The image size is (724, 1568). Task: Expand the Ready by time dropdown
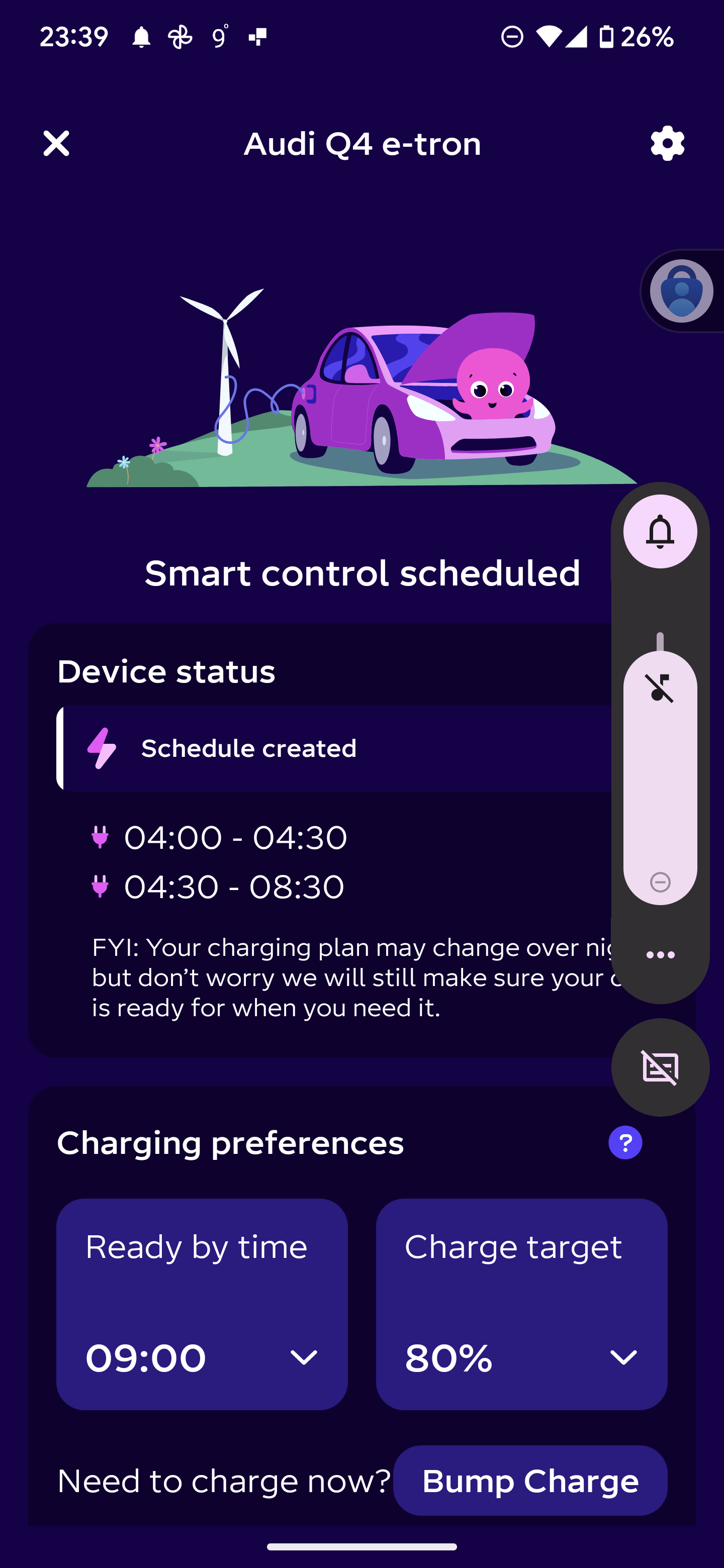click(202, 1304)
